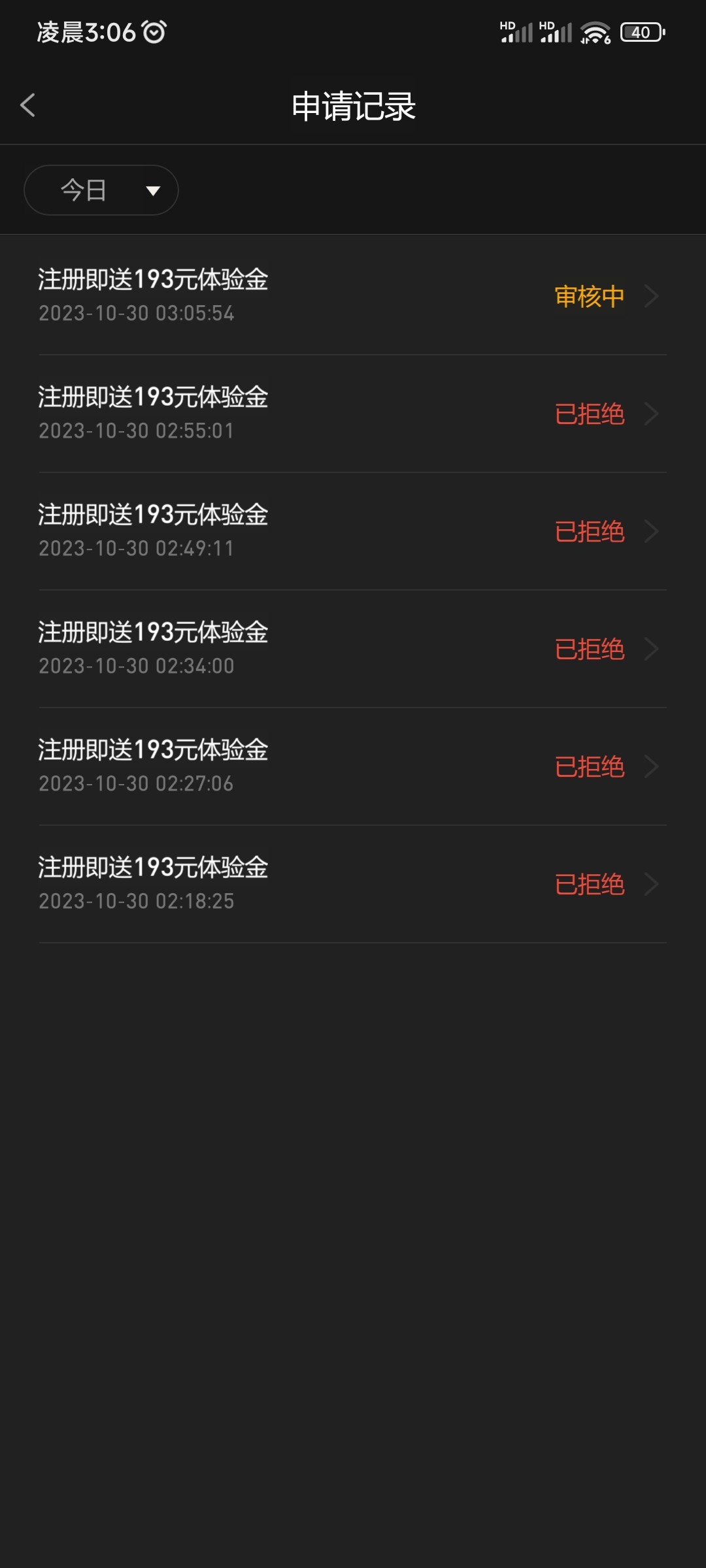Tap the 02:18:25 application record
The height and width of the screenshot is (1568, 706).
tap(353, 884)
